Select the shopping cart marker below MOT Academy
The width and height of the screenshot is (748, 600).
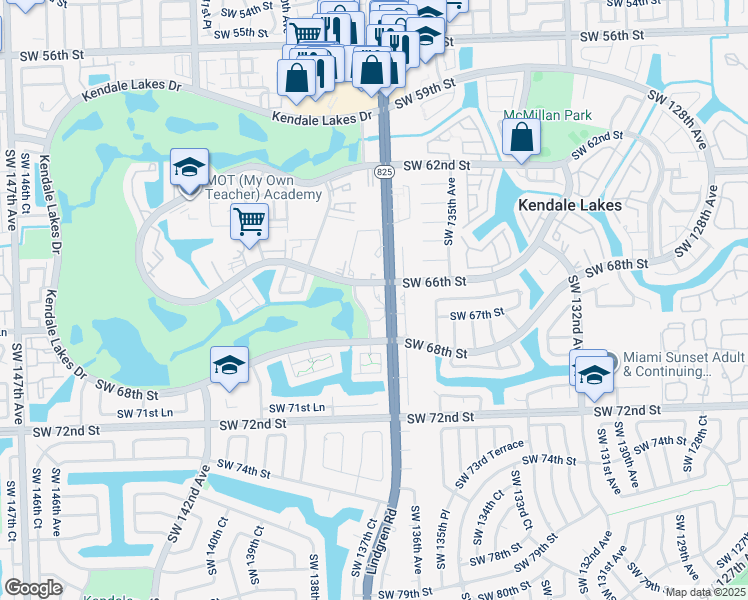point(249,221)
